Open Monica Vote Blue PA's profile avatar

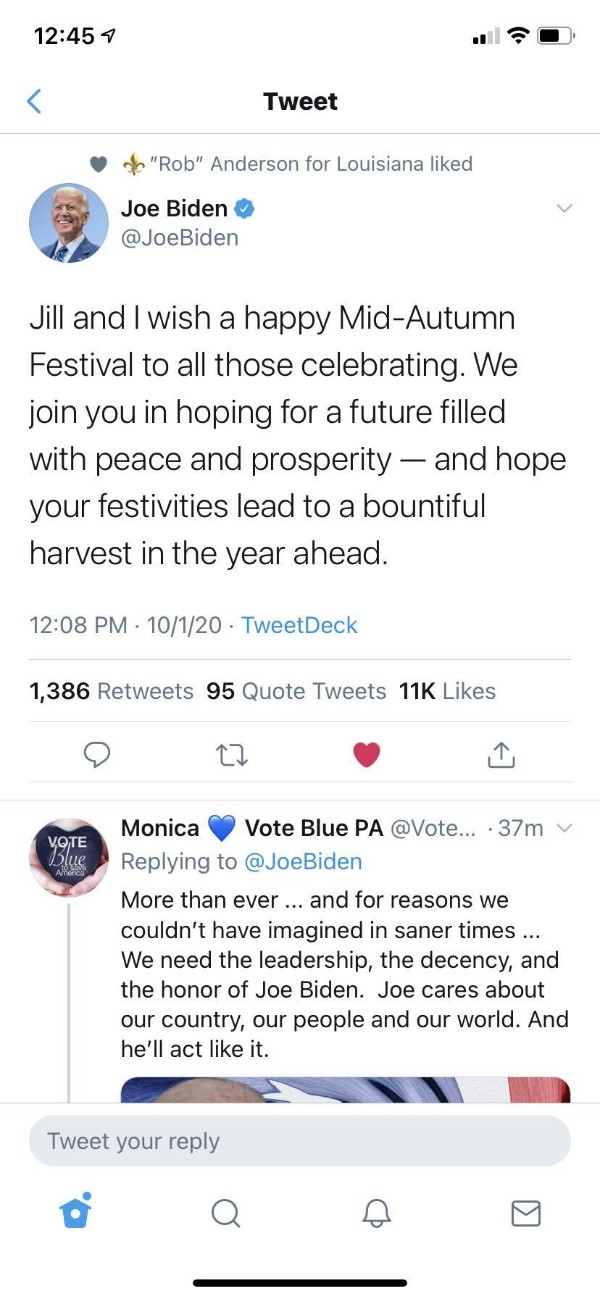tap(68, 856)
